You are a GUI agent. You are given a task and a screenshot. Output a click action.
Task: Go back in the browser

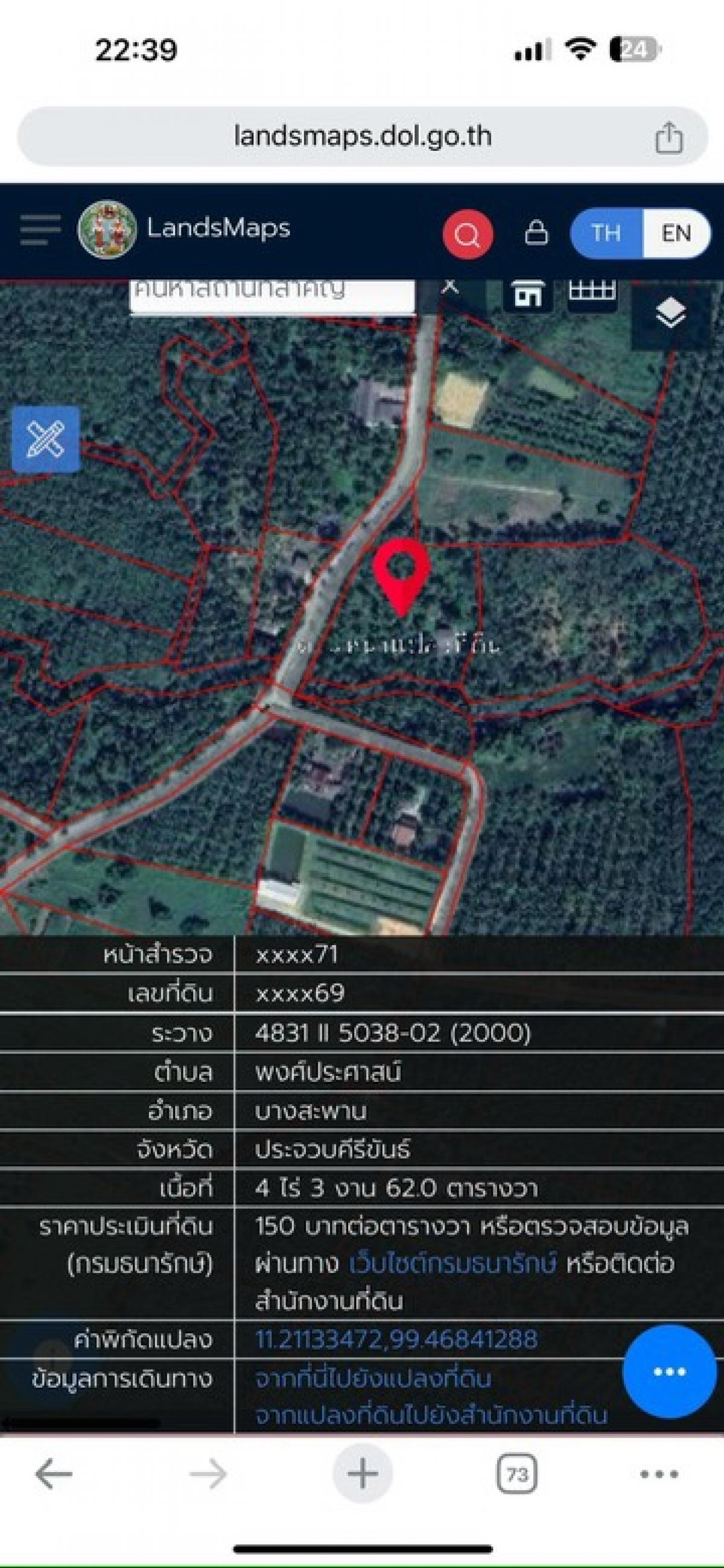(54, 1475)
